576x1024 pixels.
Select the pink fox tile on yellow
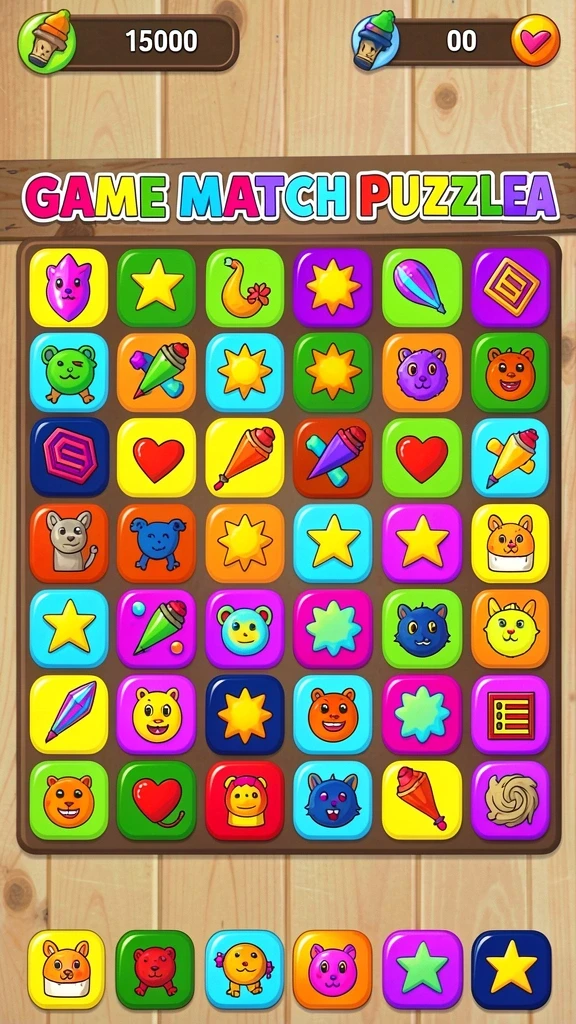tap(69, 287)
